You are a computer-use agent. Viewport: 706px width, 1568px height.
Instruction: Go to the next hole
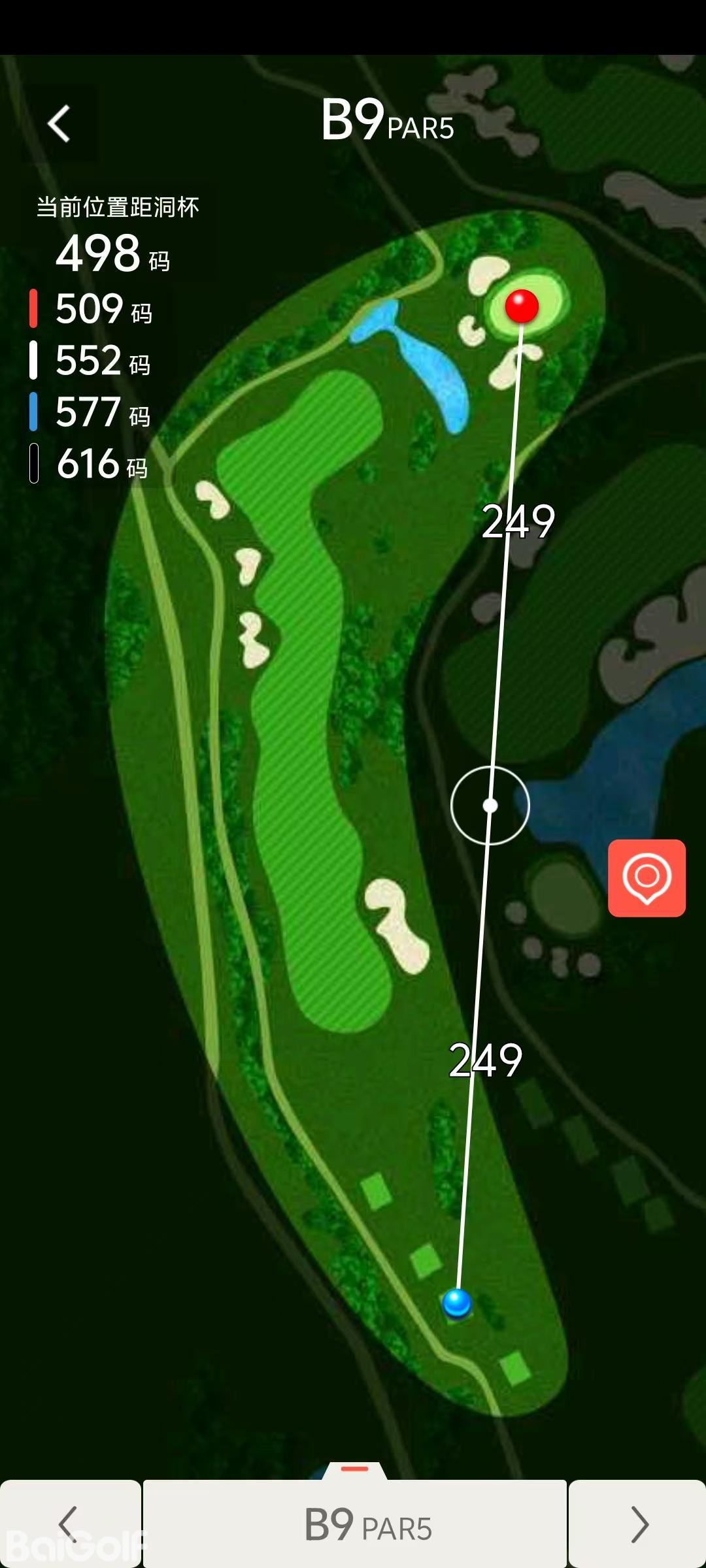click(x=637, y=1524)
